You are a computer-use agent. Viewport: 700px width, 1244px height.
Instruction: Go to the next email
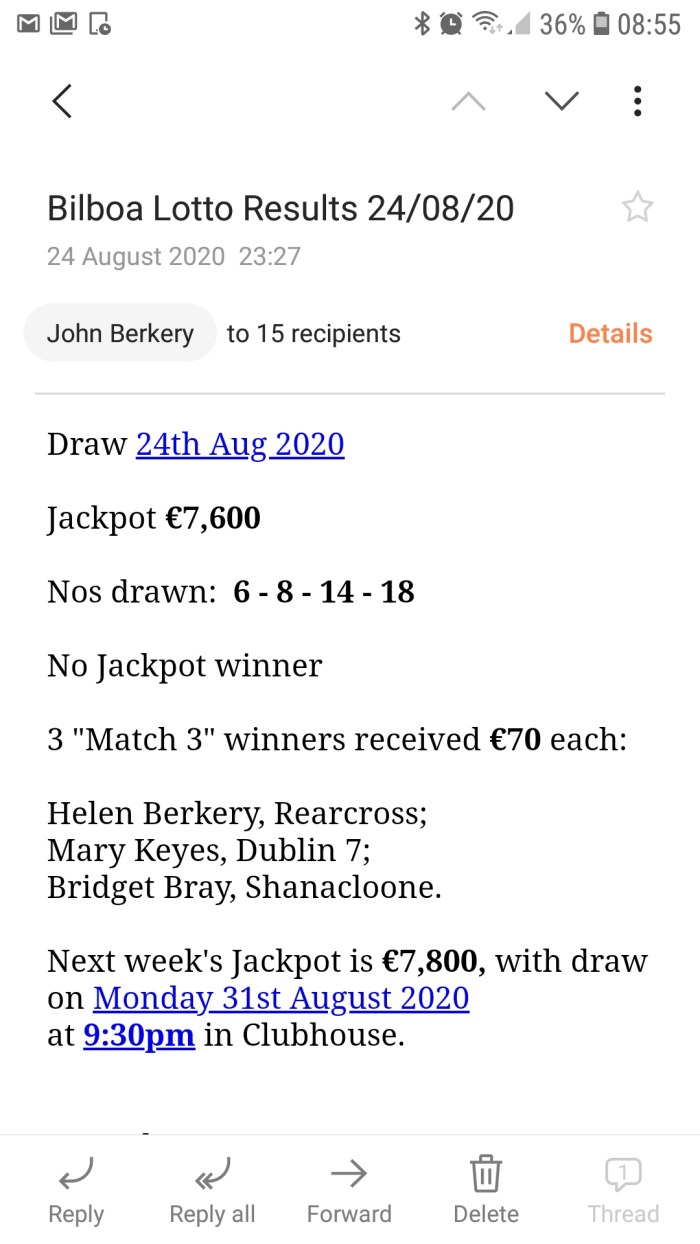tap(561, 101)
